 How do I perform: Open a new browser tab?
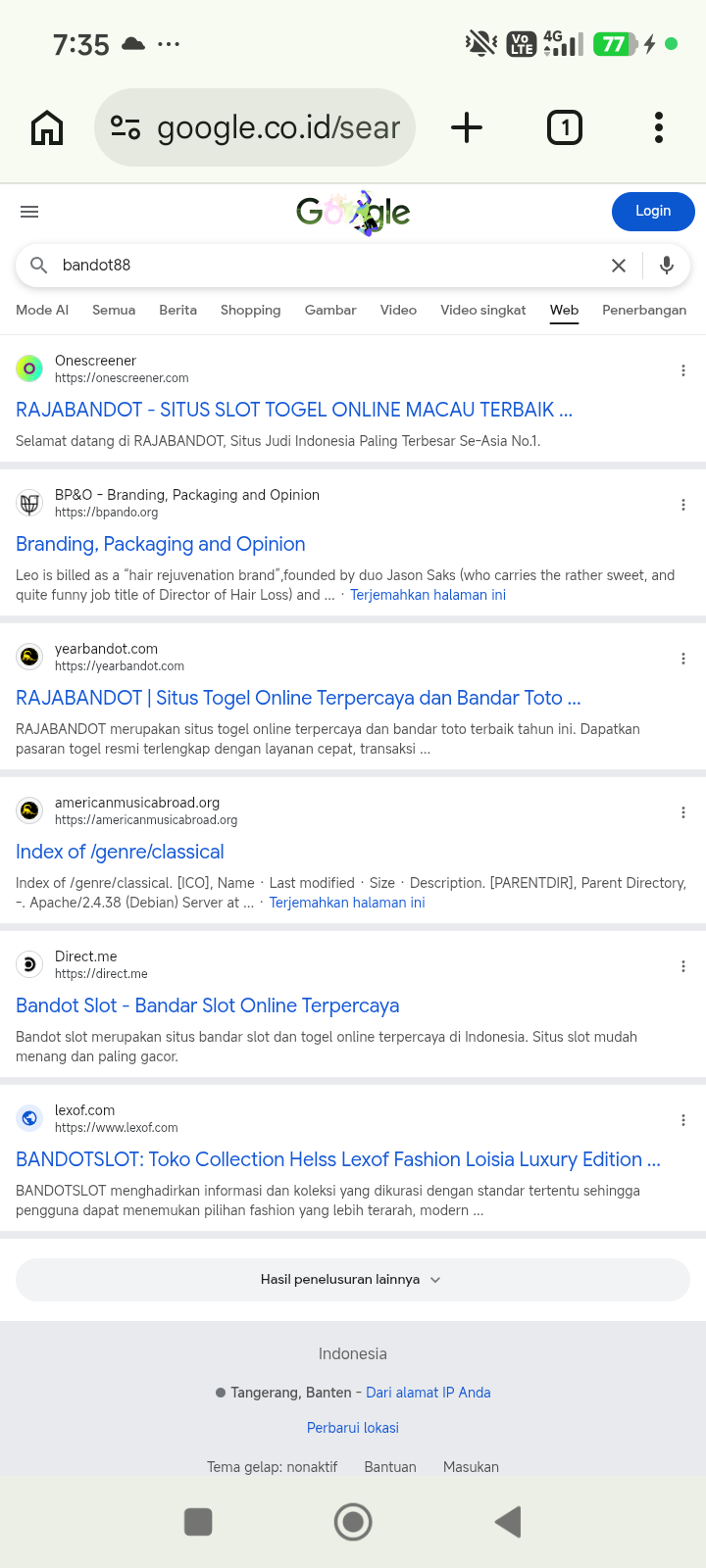tap(467, 127)
